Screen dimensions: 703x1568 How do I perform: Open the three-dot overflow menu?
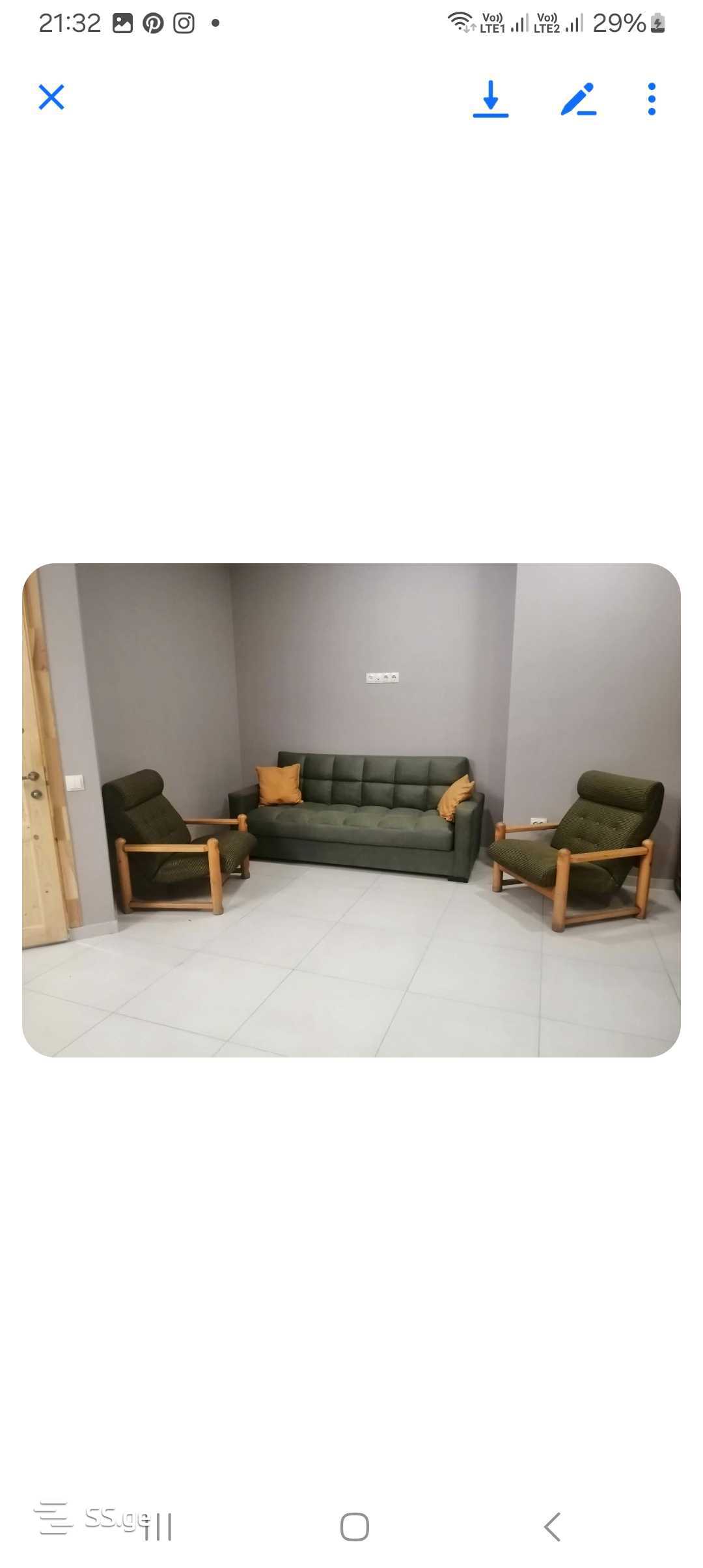pyautogui.click(x=652, y=99)
